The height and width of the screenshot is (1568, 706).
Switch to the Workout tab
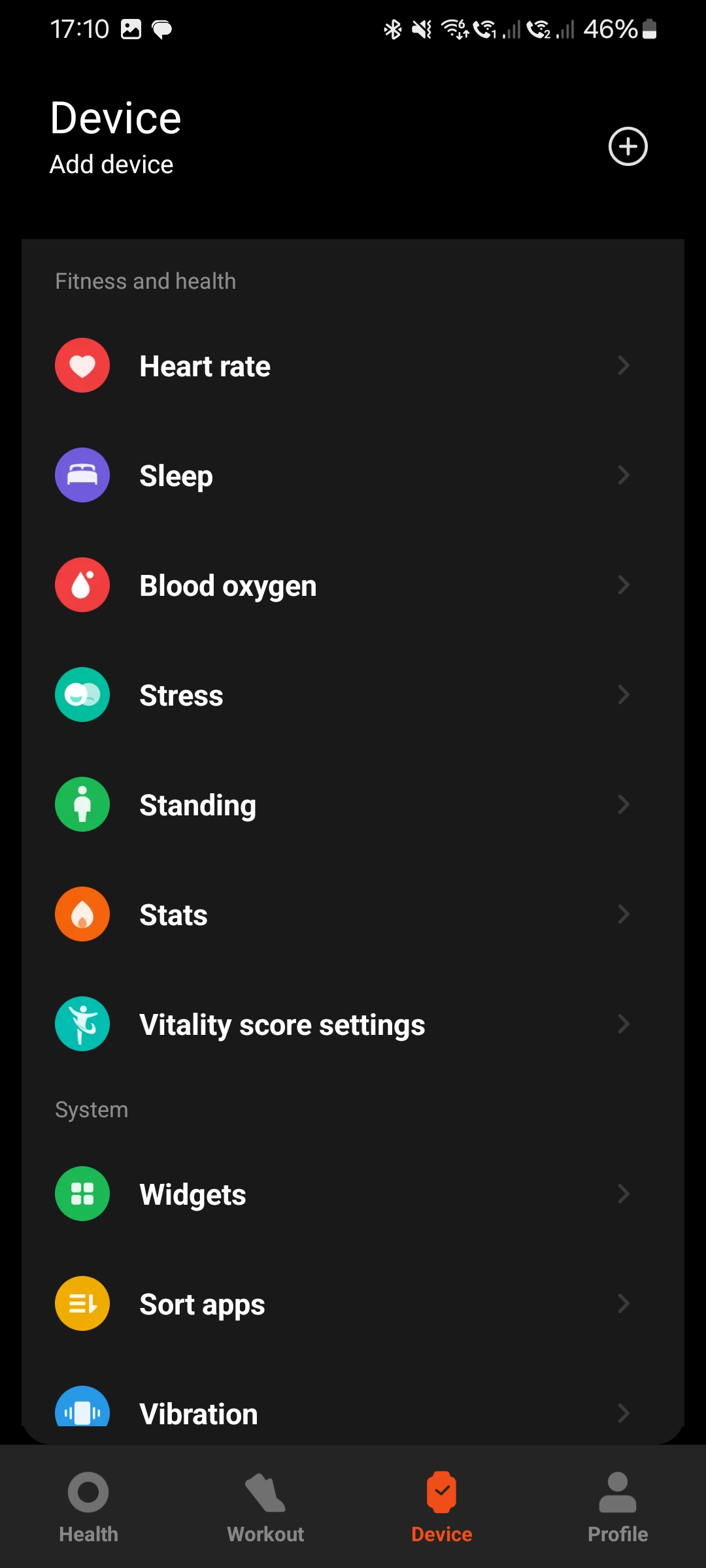point(265,1507)
